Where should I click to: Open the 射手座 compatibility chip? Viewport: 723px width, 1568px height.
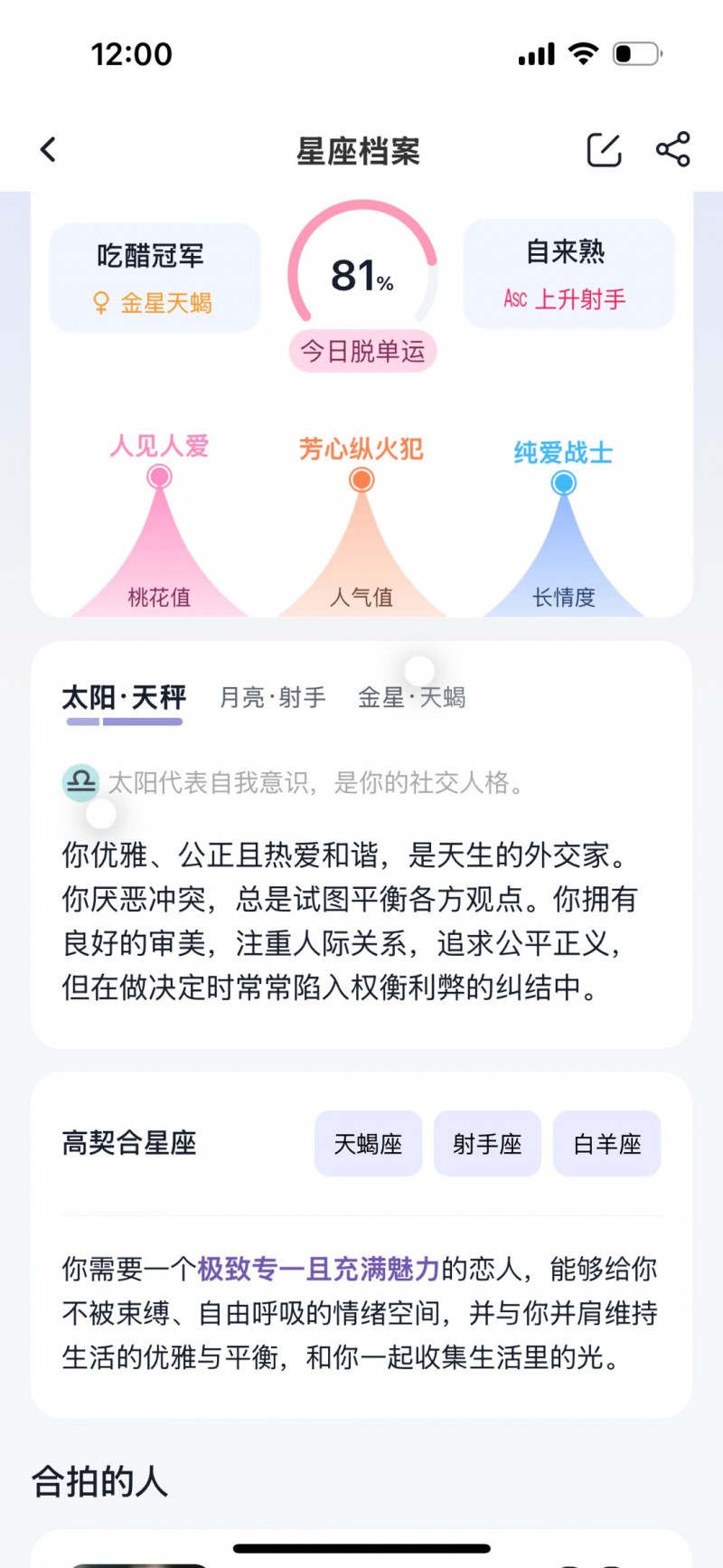point(487,1144)
